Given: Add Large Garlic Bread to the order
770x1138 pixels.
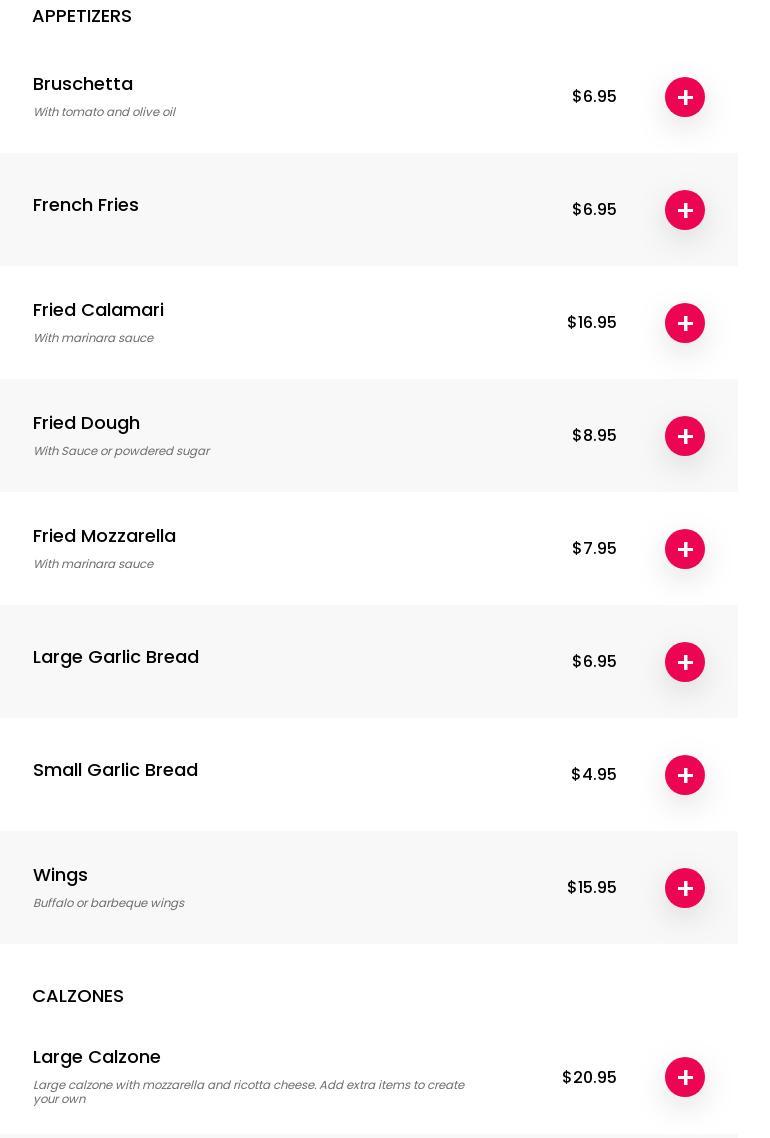Looking at the screenshot, I should (685, 662).
